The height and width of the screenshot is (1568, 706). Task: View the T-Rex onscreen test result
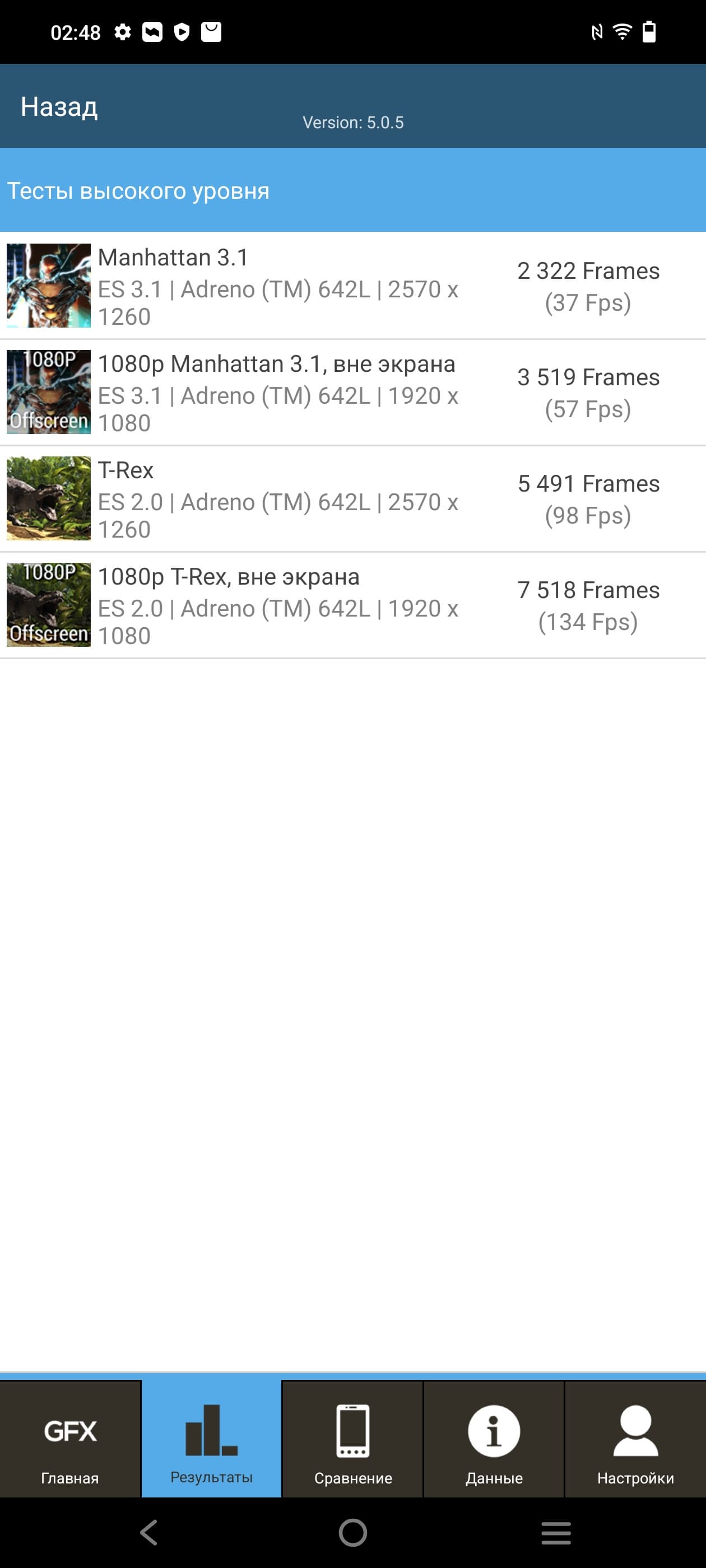352,499
